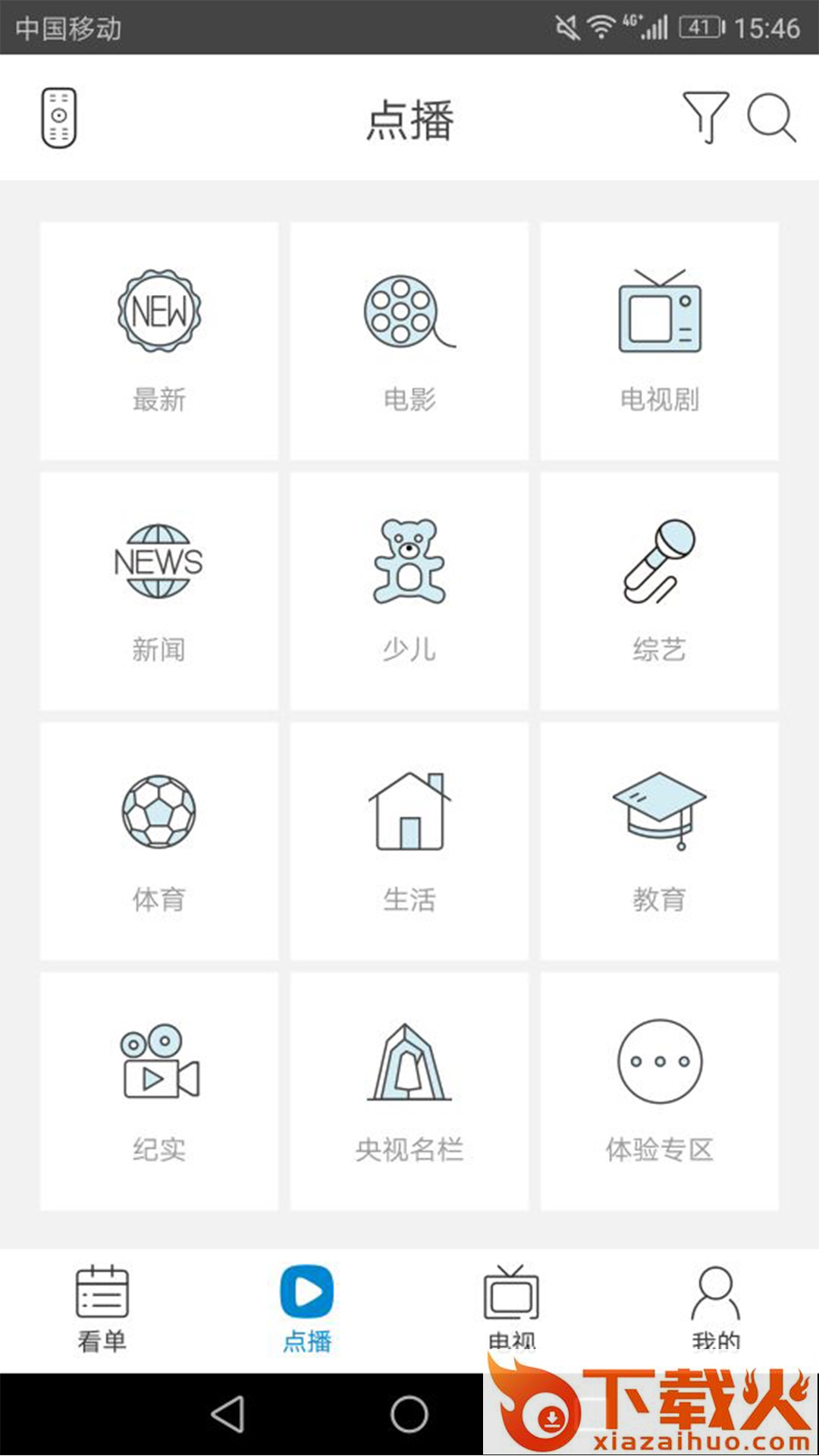Screen dimensions: 819x1456
Task: Tap the search magnifier icon
Action: [x=770, y=118]
